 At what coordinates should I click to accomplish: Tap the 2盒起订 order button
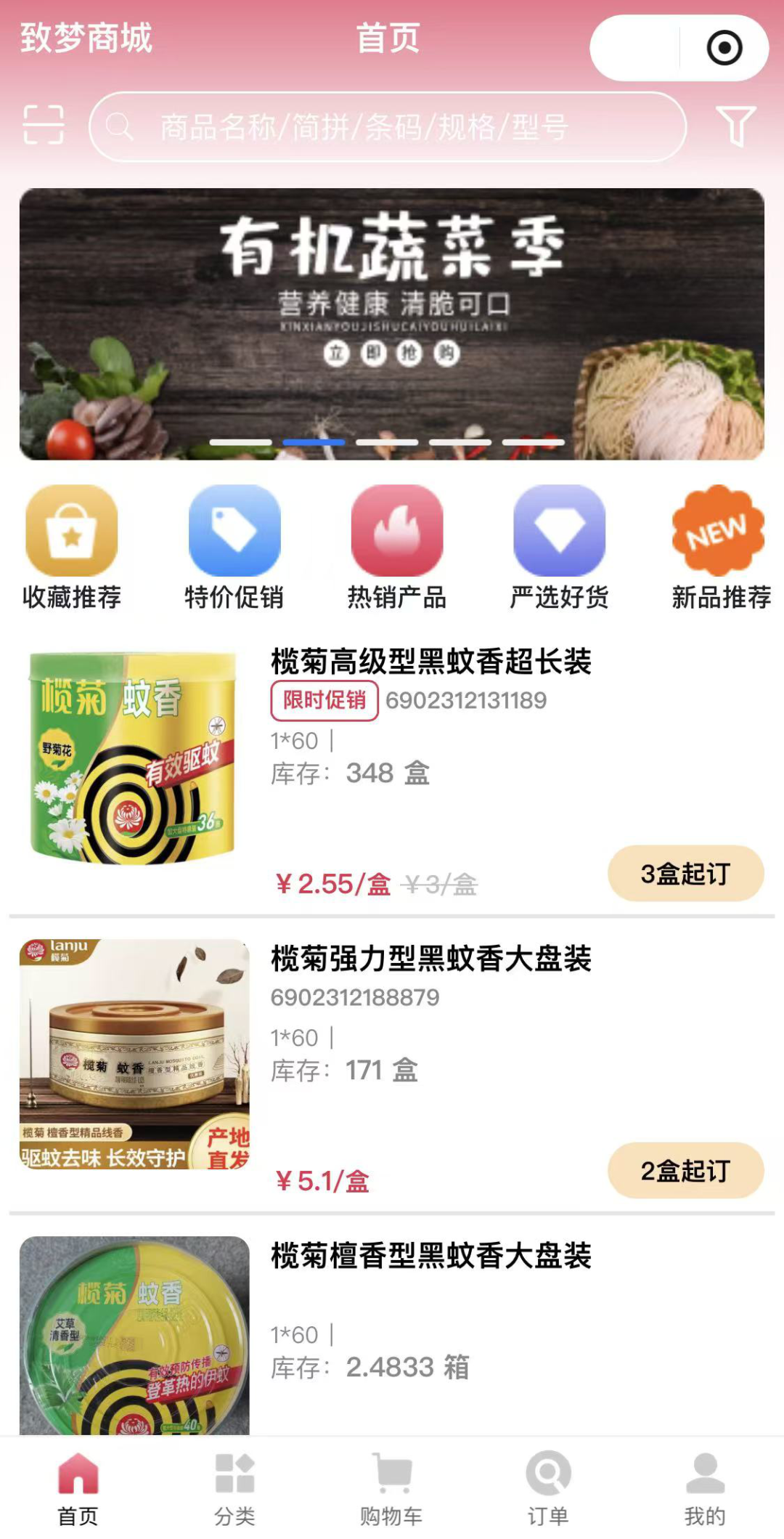tap(685, 1171)
